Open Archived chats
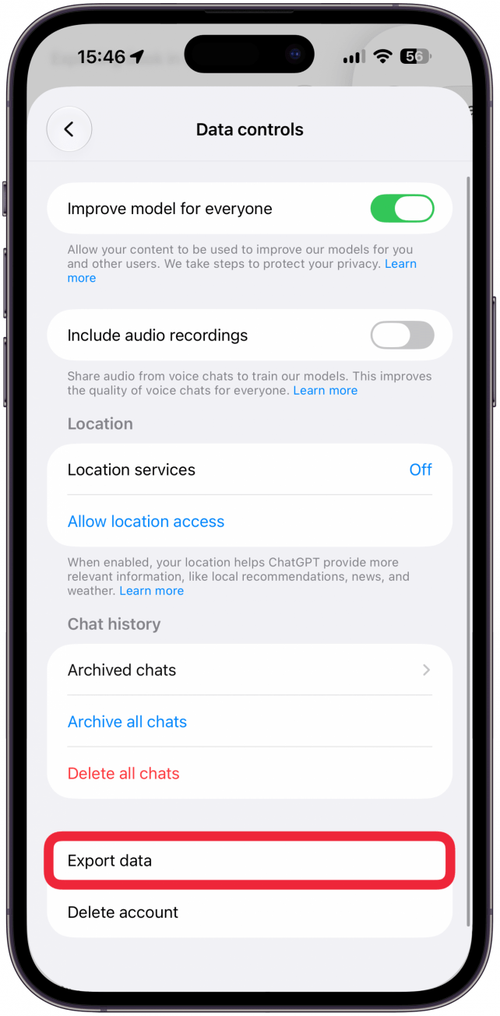Viewport: 500px width, 1016px height. click(x=249, y=670)
